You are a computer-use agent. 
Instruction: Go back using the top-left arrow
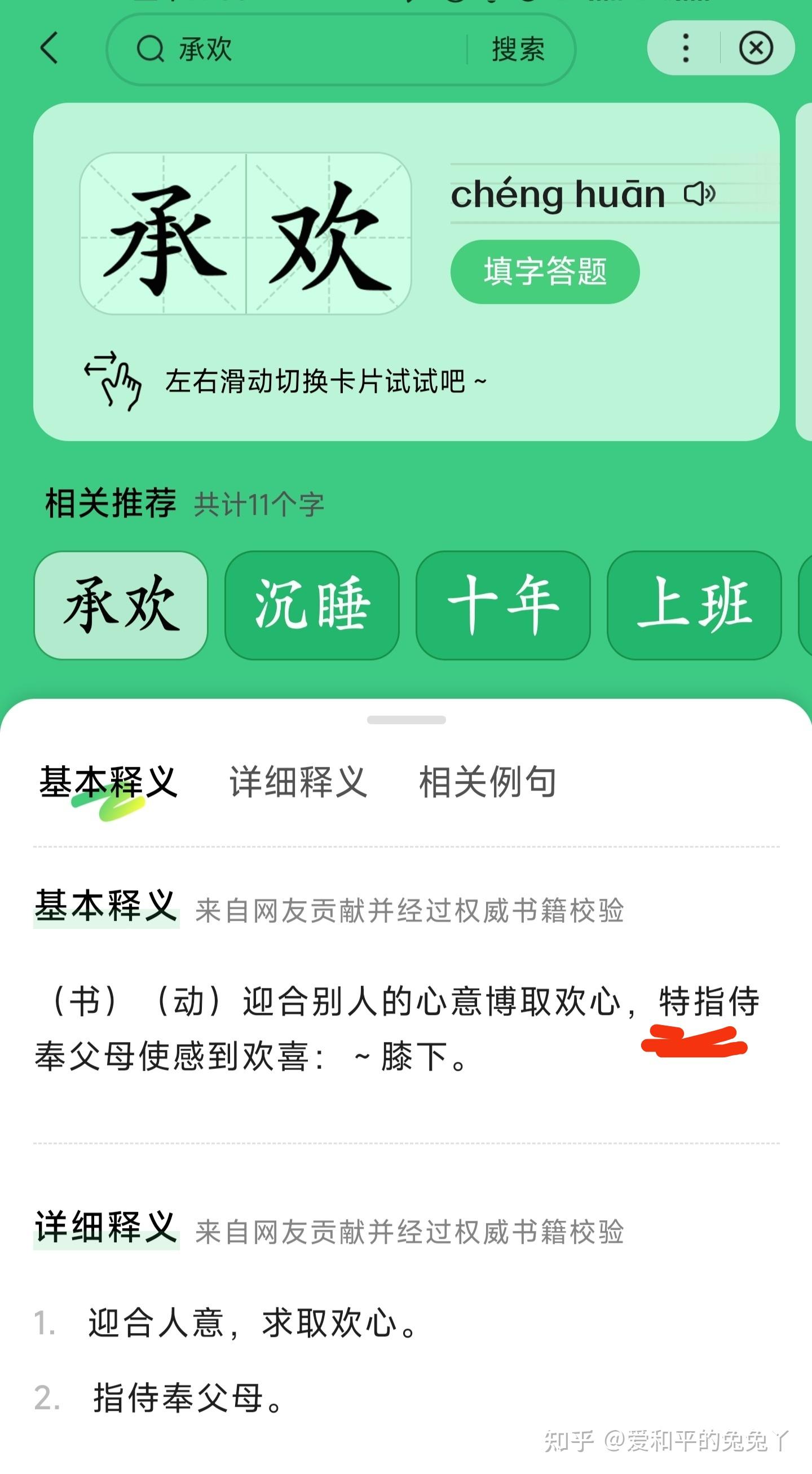tap(49, 48)
